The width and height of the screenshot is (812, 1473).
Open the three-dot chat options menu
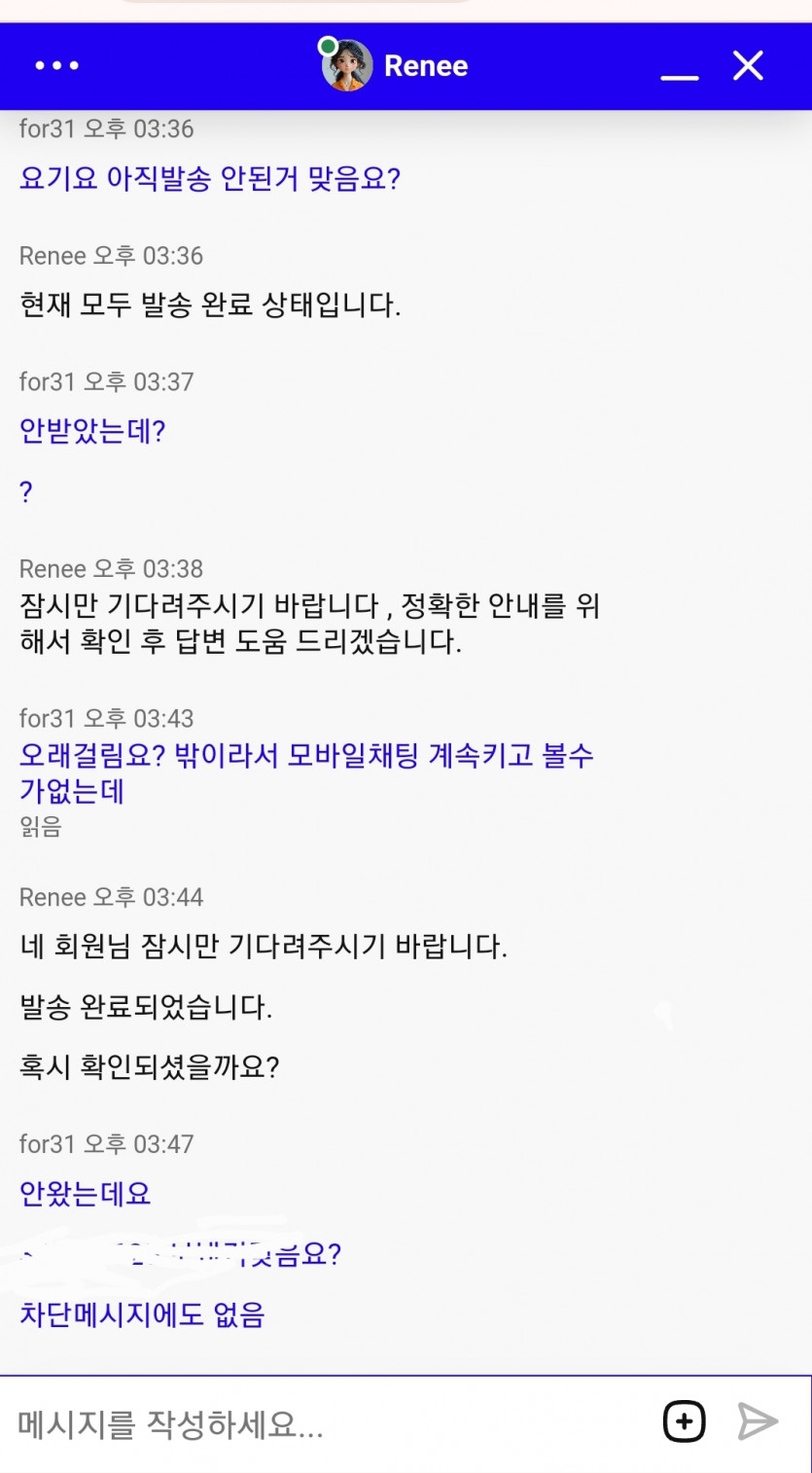(x=56, y=66)
